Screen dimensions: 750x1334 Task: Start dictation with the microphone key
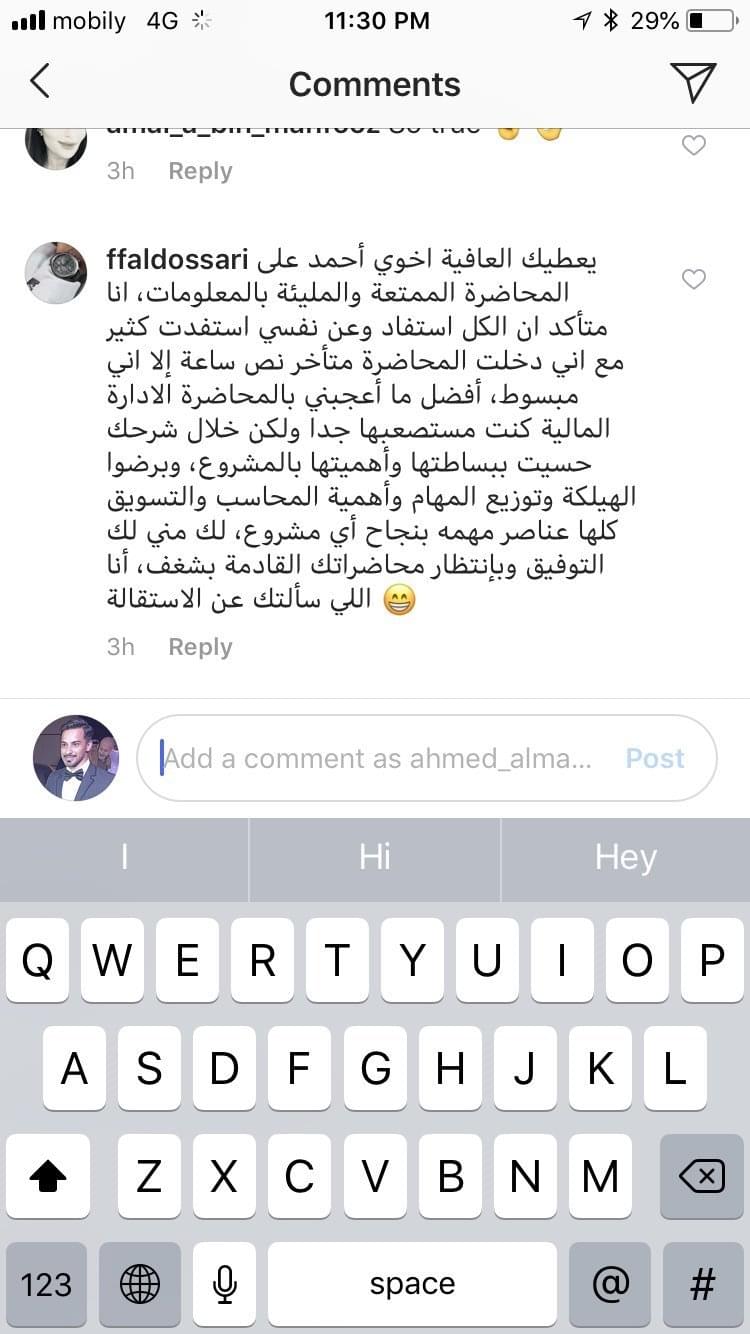tap(224, 1284)
